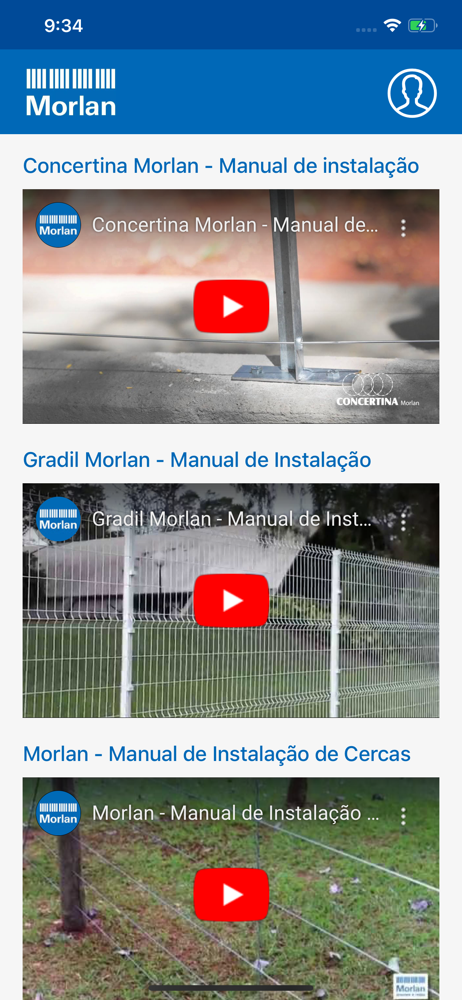The width and height of the screenshot is (462, 1000).
Task: Open the Instalação de Cercas video's overflow menu
Action: click(x=403, y=814)
